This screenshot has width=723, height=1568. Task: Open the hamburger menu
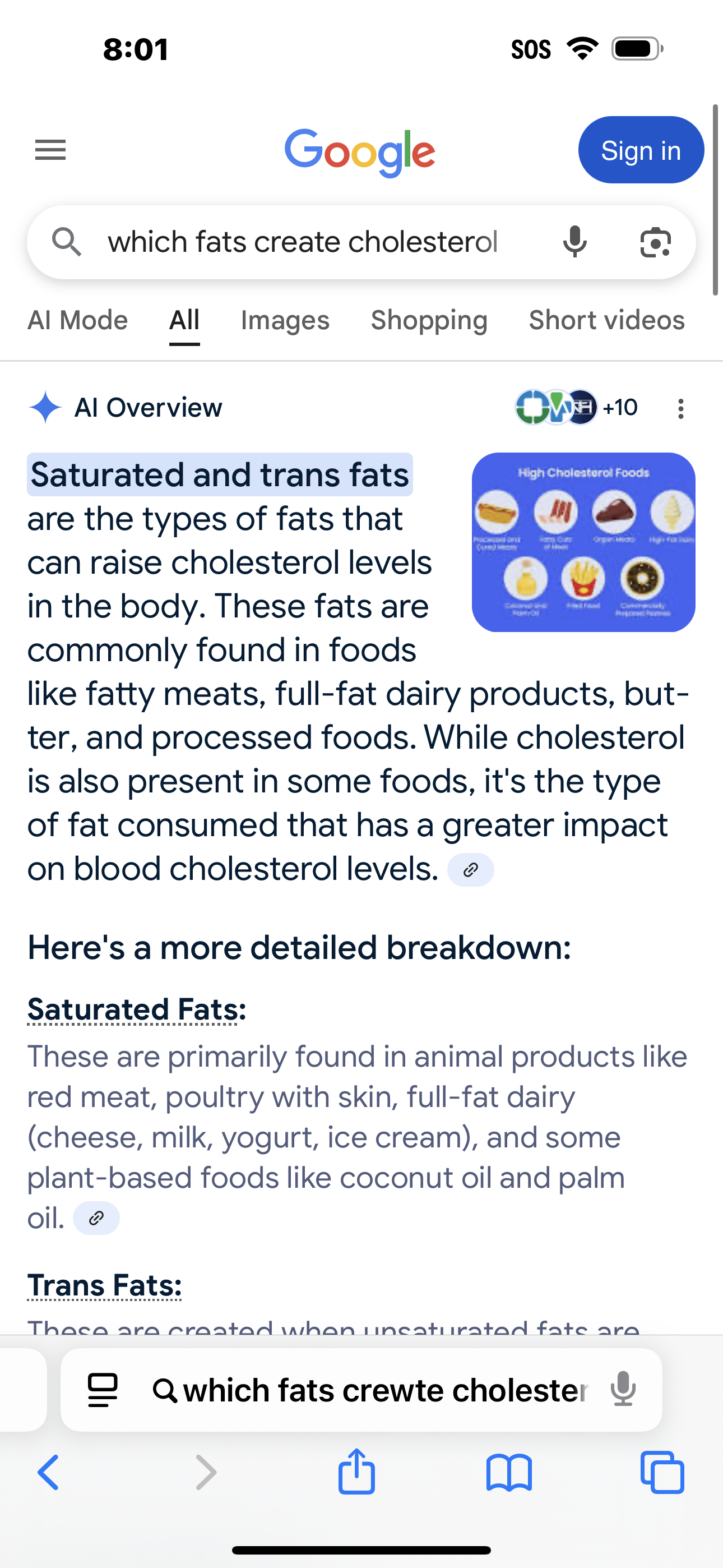(x=50, y=150)
